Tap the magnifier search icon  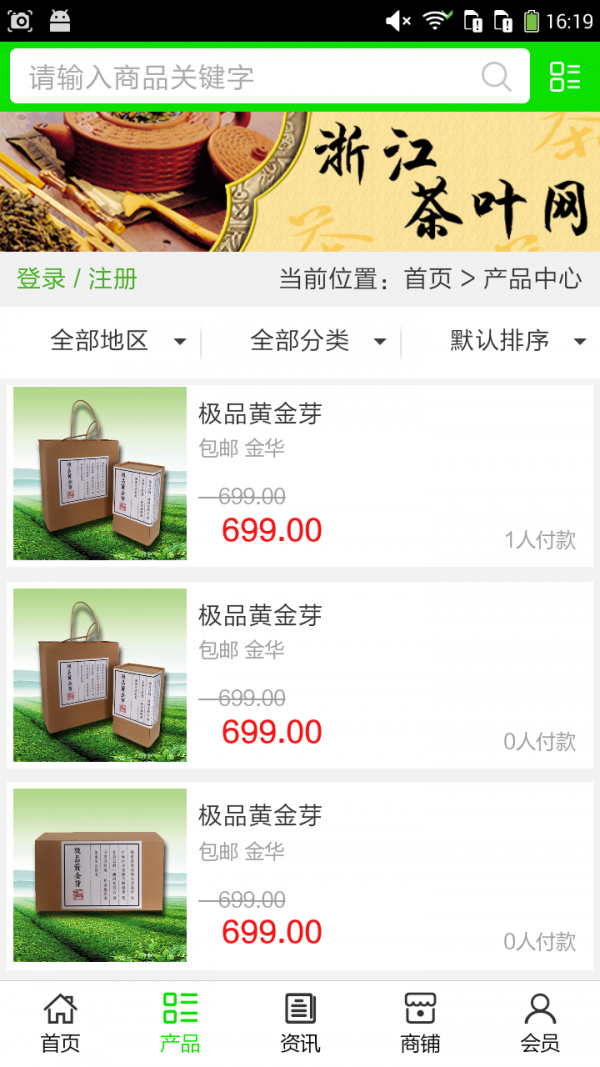pyautogui.click(x=496, y=77)
